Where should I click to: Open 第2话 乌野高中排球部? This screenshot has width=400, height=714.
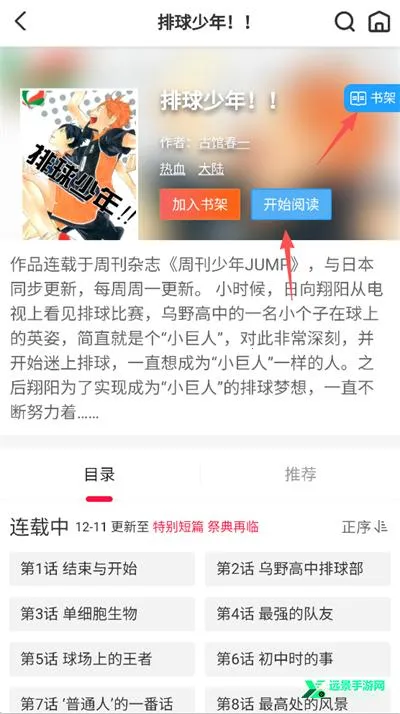pos(297,569)
